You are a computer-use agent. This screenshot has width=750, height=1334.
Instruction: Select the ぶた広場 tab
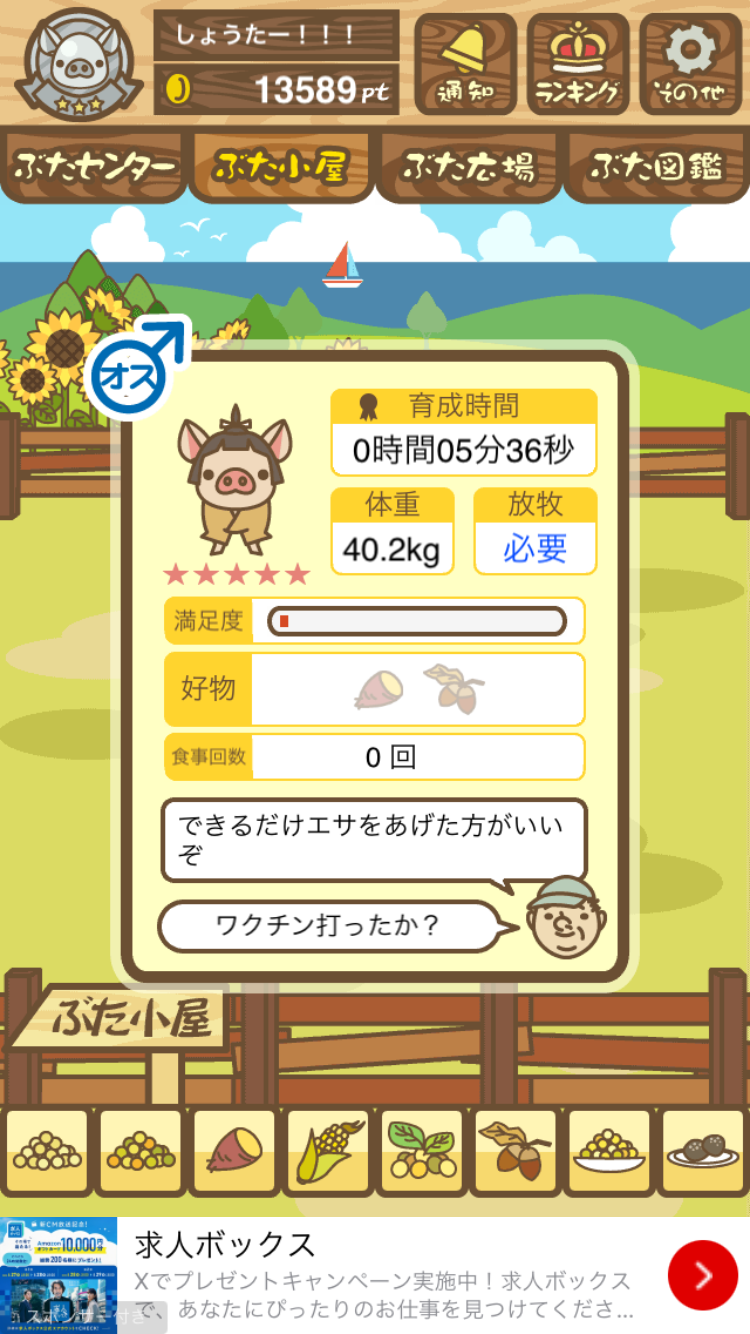[x=468, y=168]
